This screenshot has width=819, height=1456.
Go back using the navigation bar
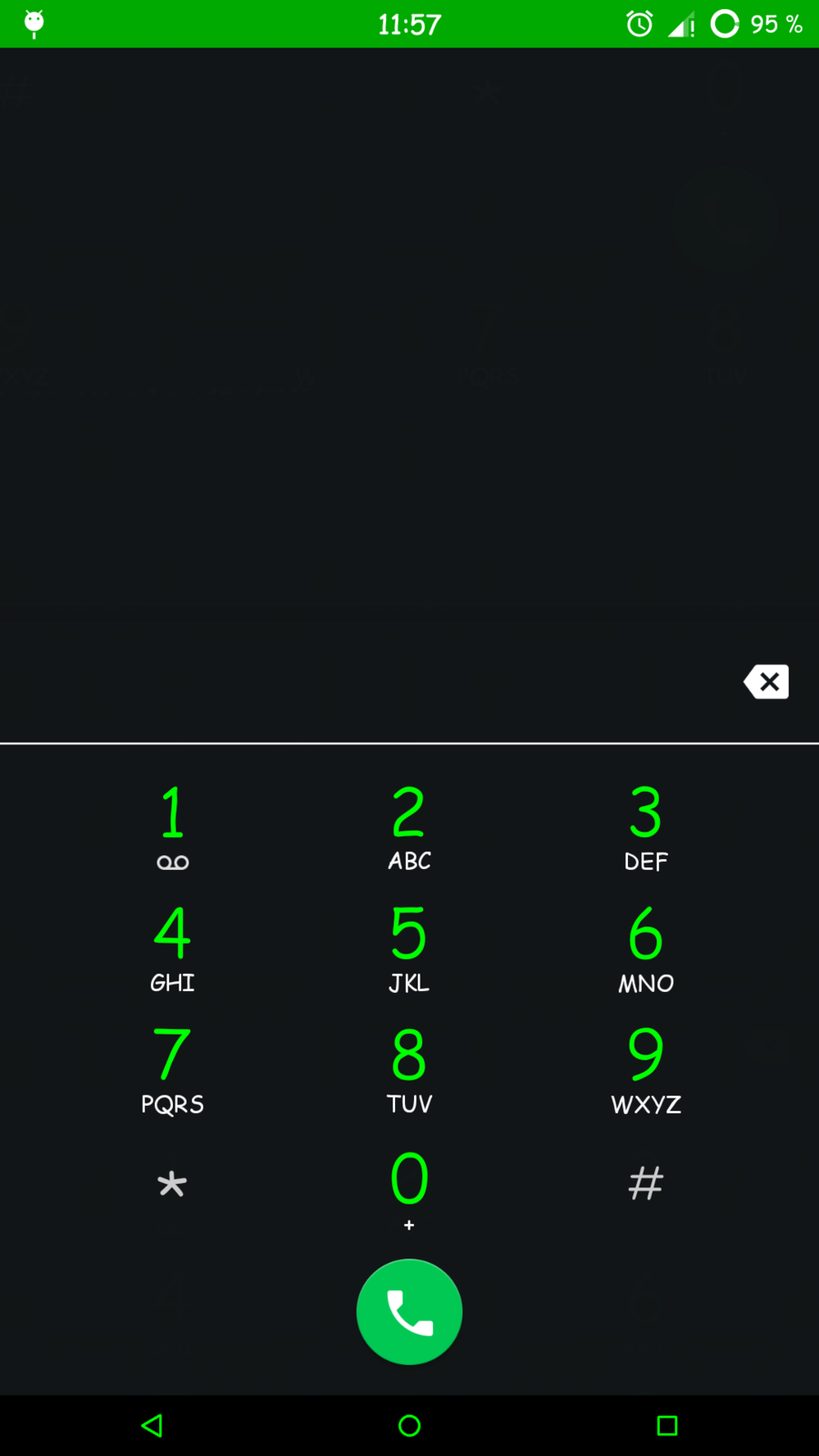pyautogui.click(x=152, y=1425)
